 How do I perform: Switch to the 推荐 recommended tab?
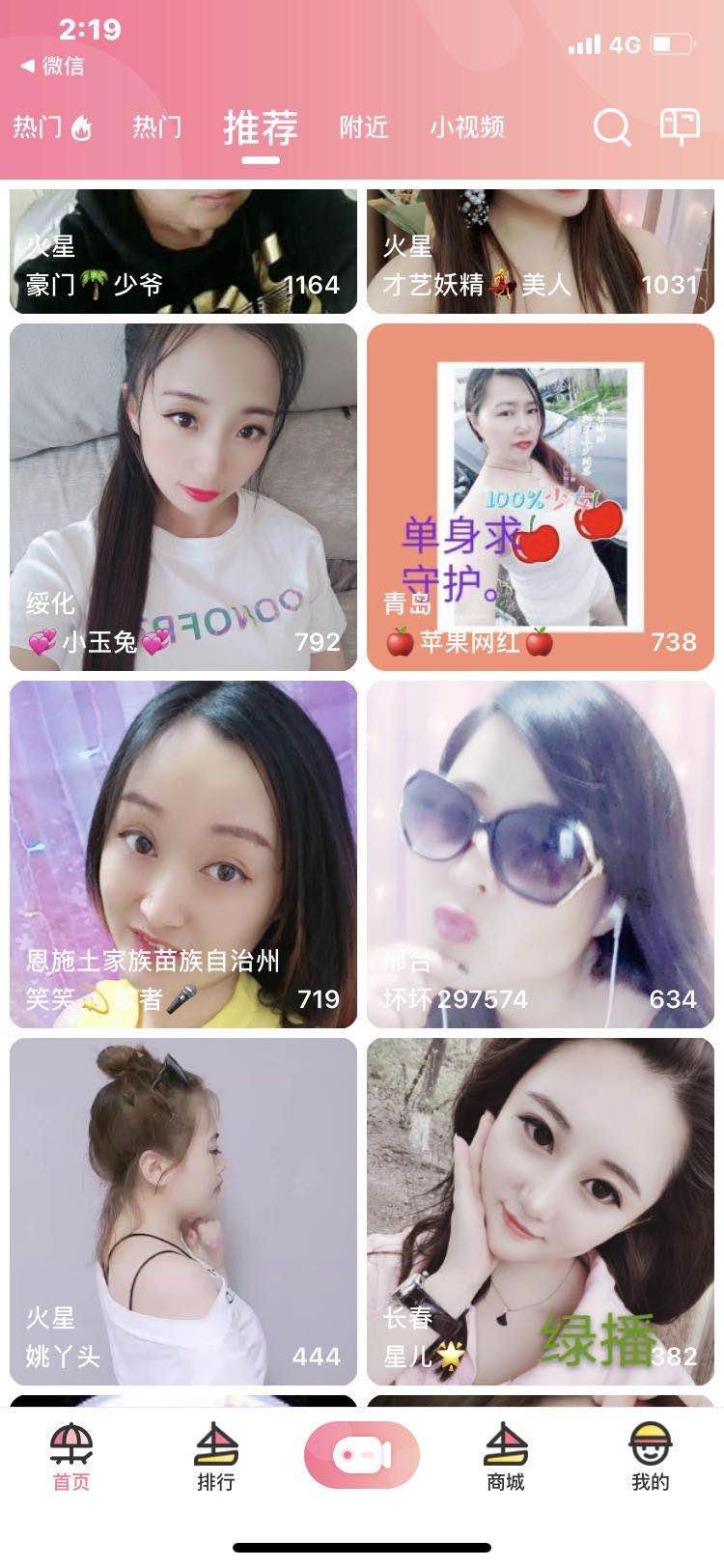tap(259, 126)
